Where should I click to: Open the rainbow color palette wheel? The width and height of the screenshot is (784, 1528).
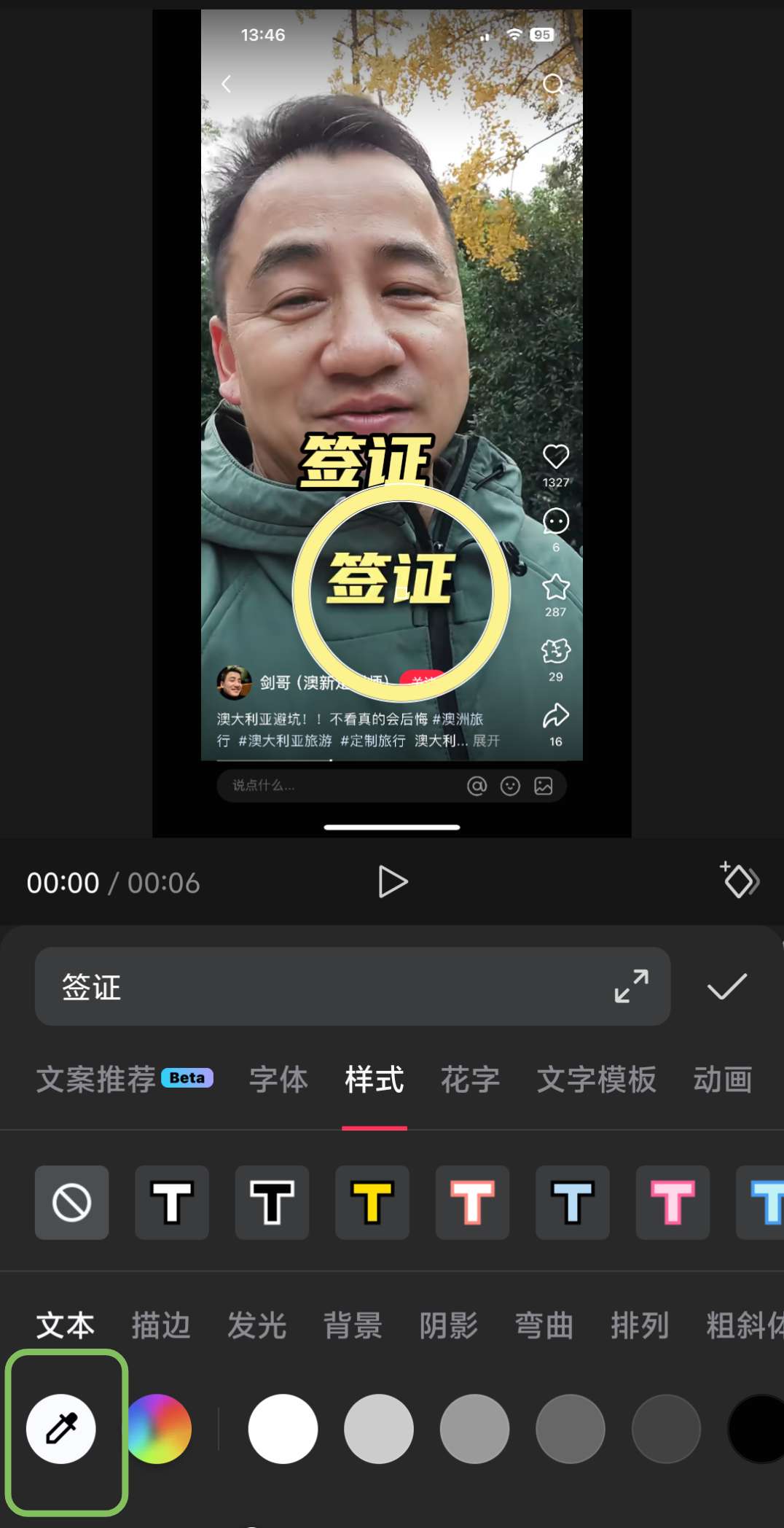(x=160, y=1428)
